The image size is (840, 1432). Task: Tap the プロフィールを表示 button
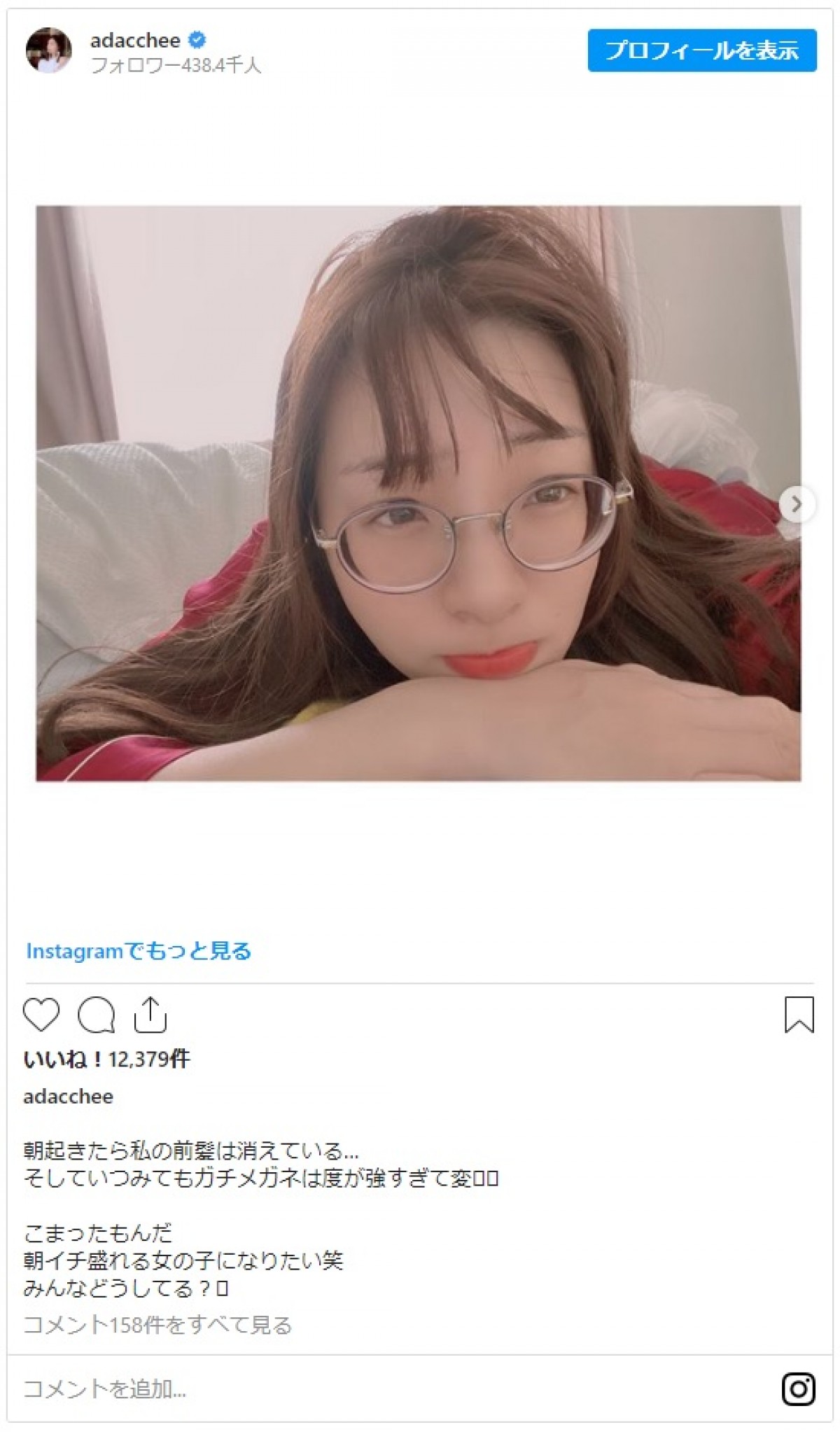(x=701, y=50)
